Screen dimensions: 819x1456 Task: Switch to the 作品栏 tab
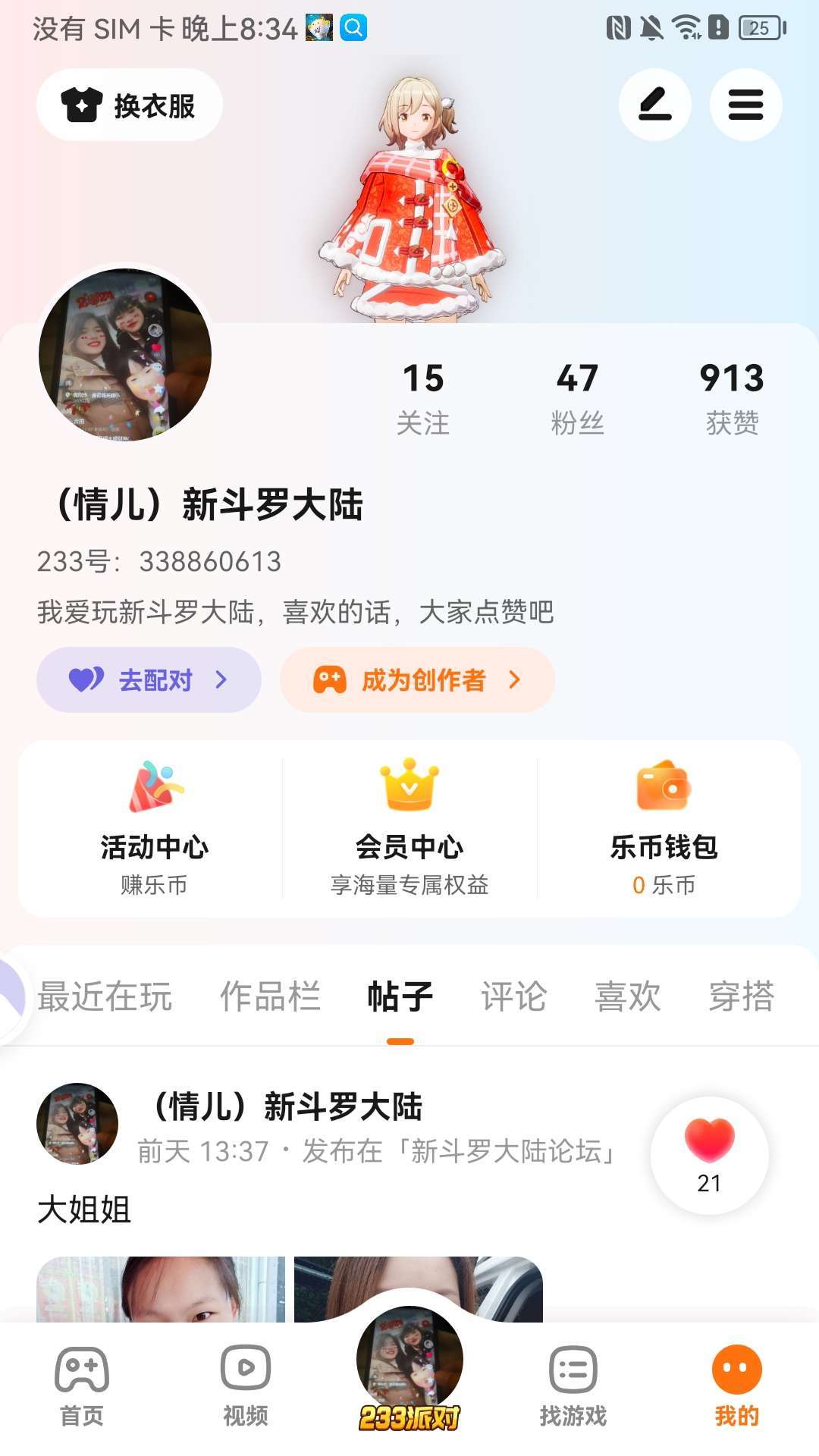[270, 996]
